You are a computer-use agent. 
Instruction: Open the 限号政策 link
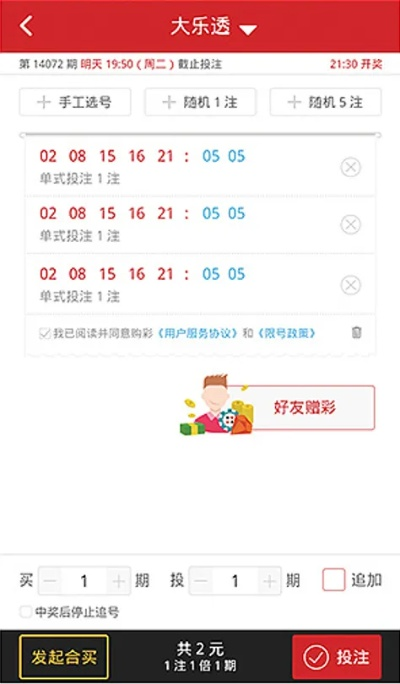coord(287,334)
